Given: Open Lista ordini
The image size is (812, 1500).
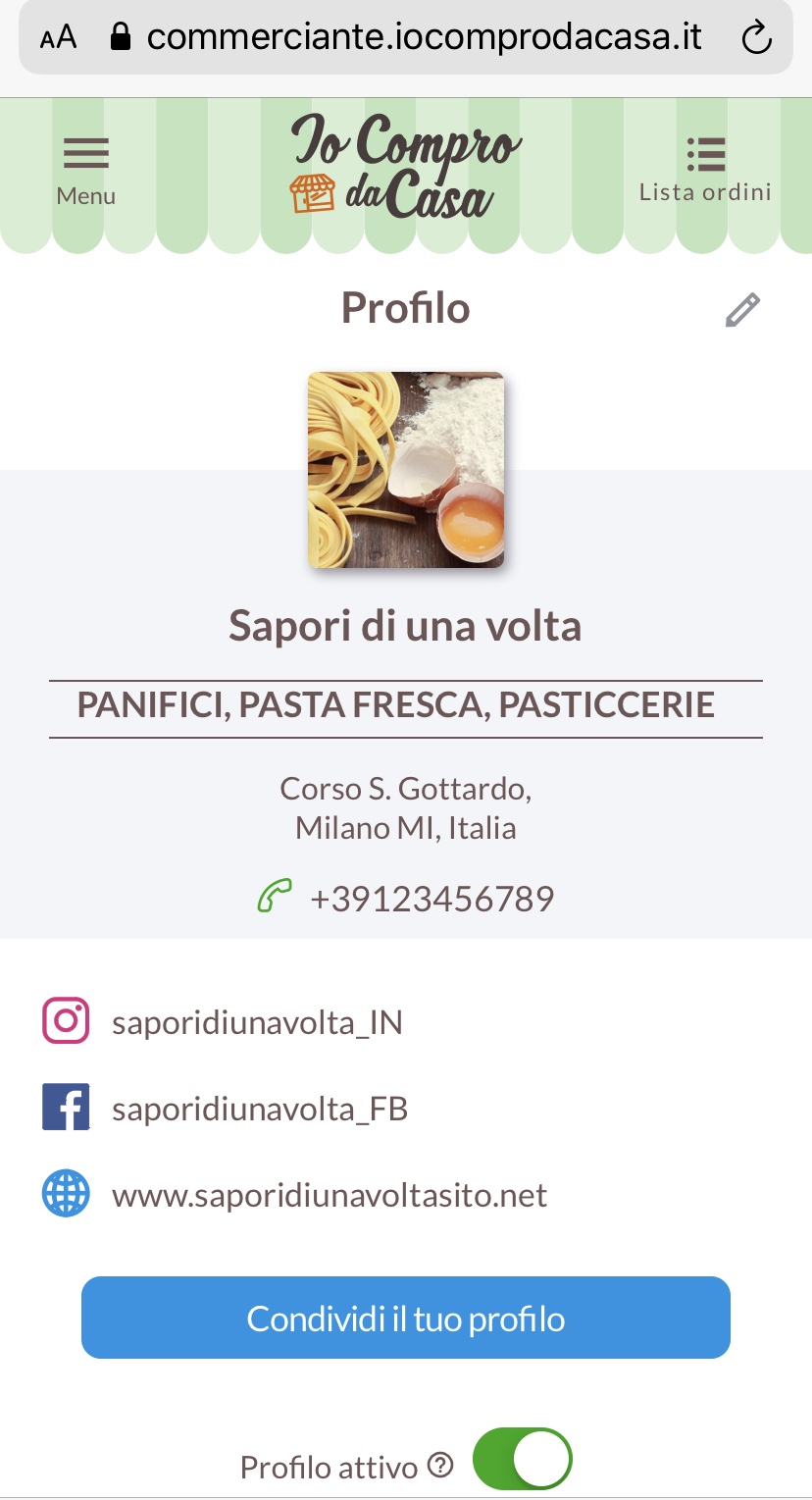Looking at the screenshot, I should (x=705, y=170).
